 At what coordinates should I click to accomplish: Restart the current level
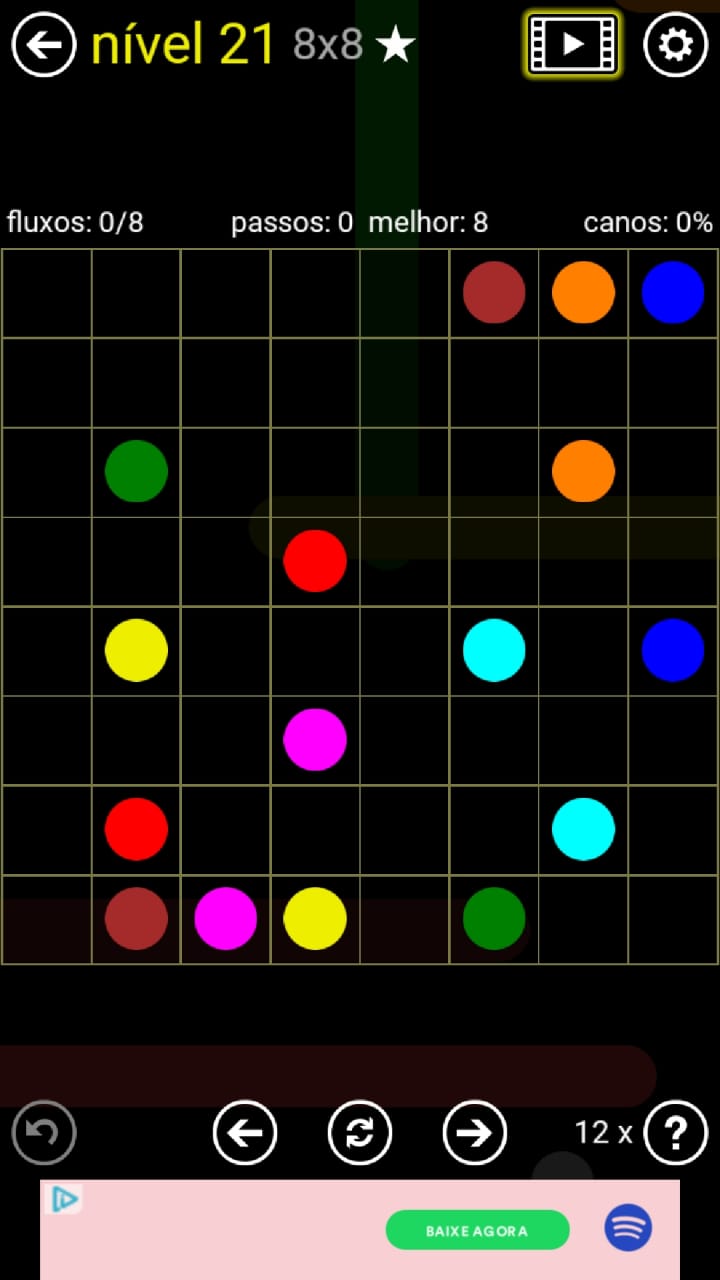point(360,1133)
